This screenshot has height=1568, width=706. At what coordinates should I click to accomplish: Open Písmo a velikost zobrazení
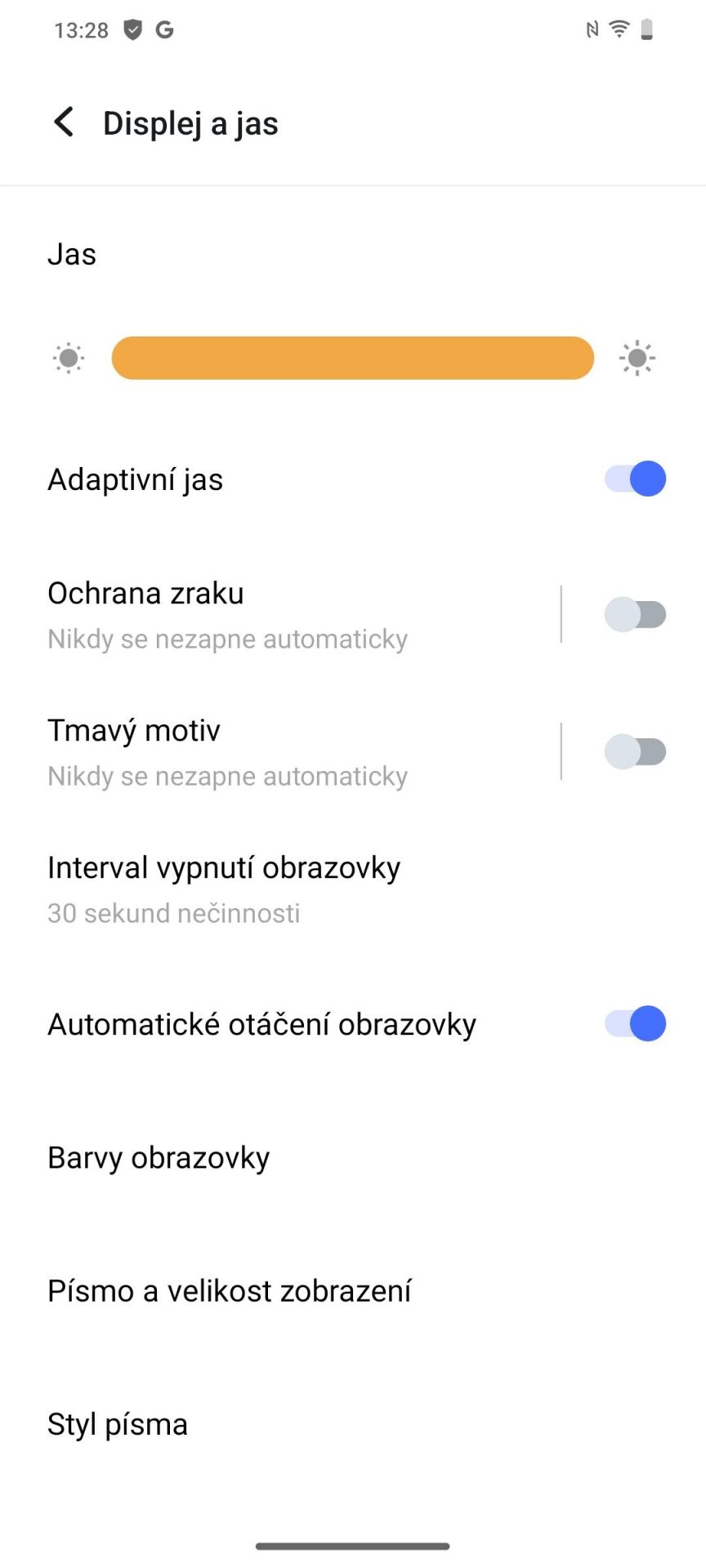[x=353, y=1290]
